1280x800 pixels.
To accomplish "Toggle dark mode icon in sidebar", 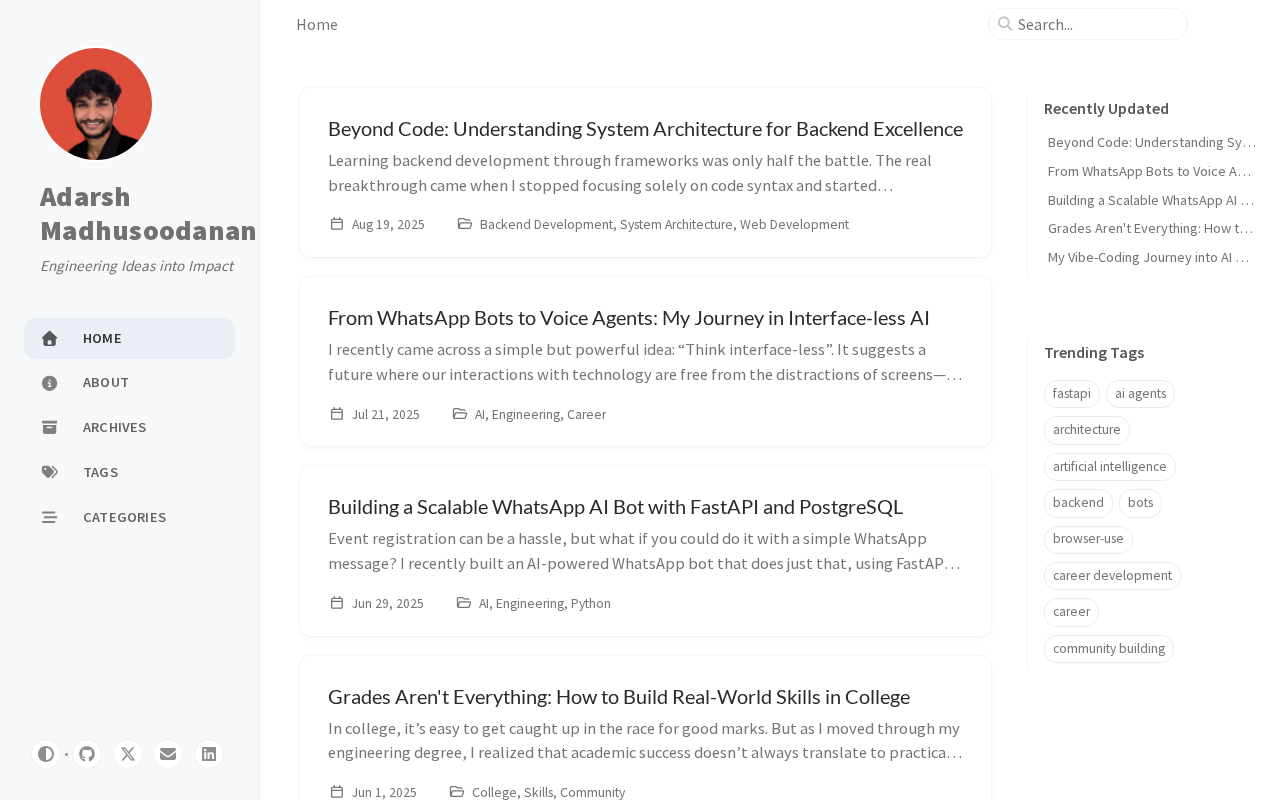I will (46, 754).
